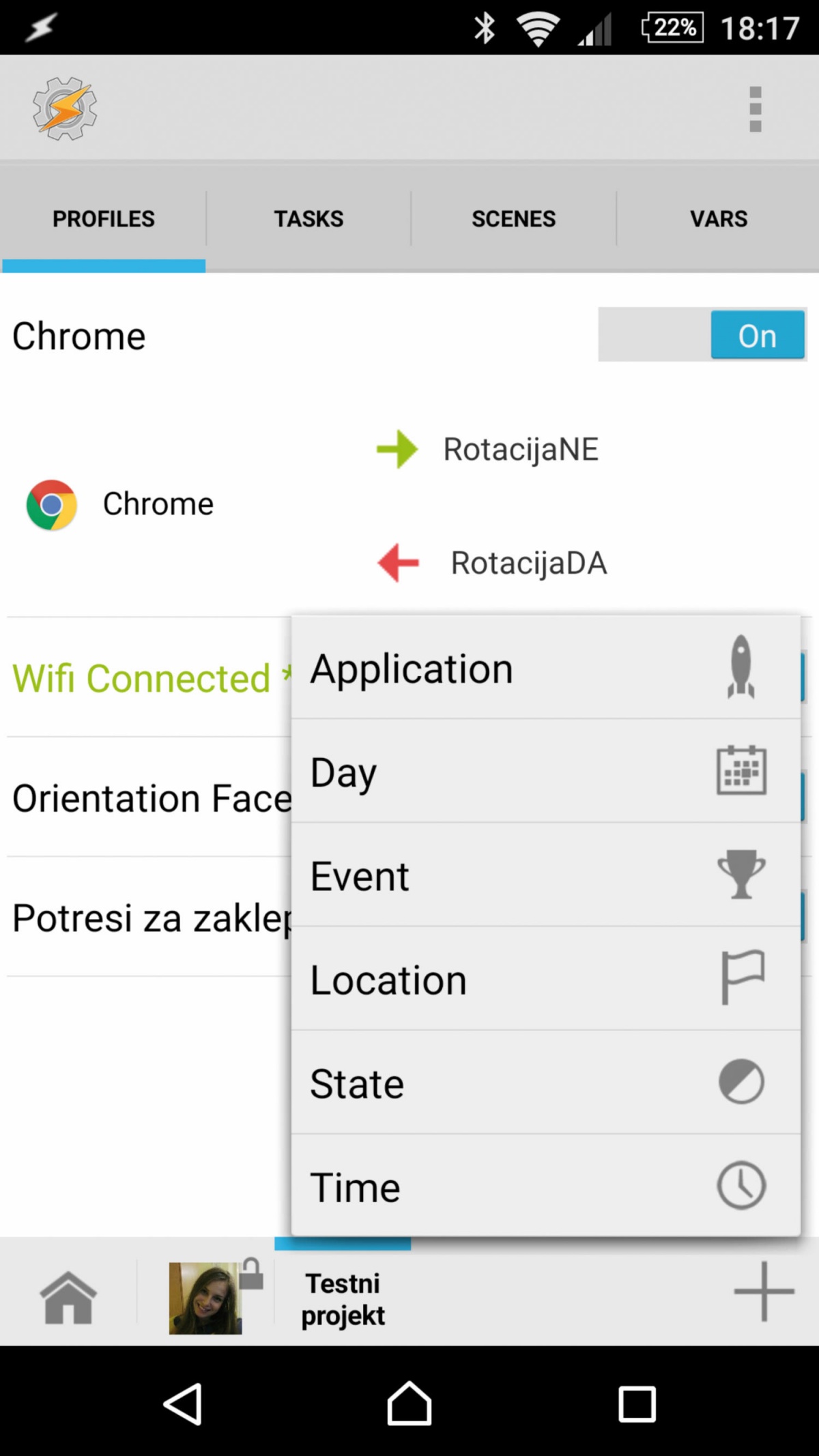Select Location as the context type
This screenshot has width=819, height=1456.
(x=546, y=979)
